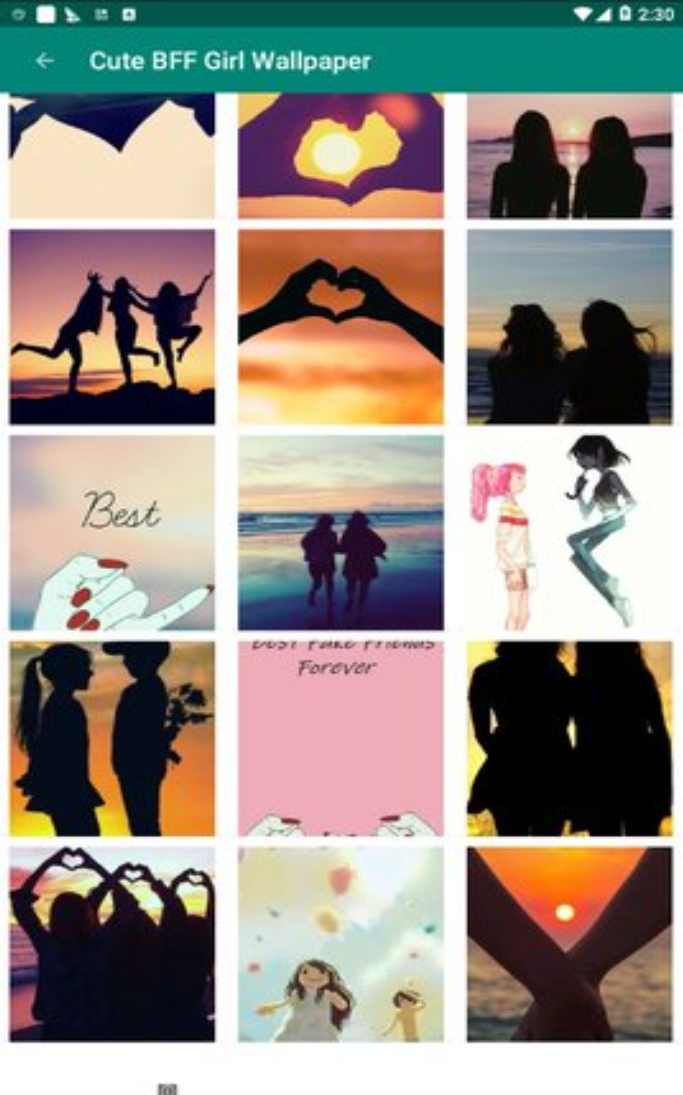Viewport: 683px width, 1095px height.
Task: Go back using the toolbar arrow
Action: click(44, 61)
